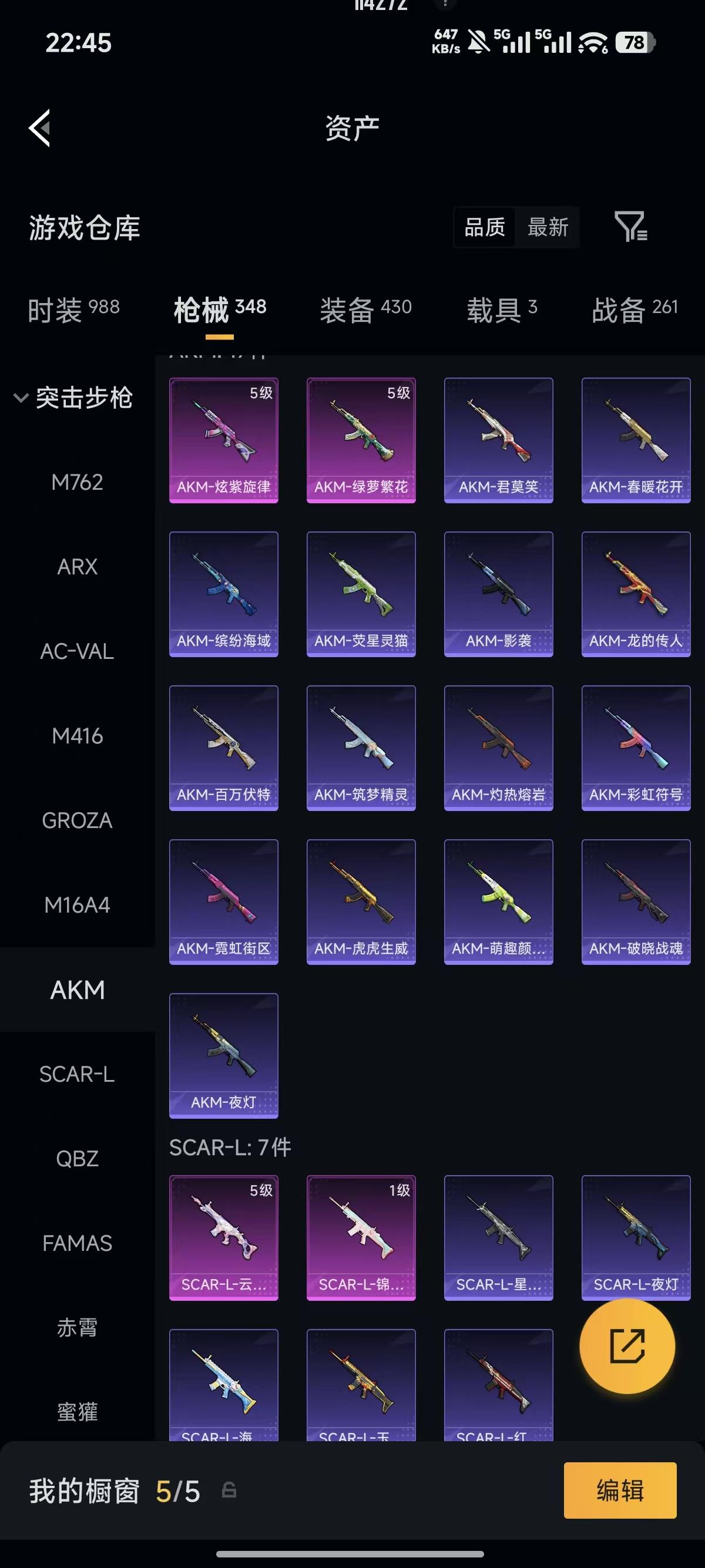Switch to the 装备 tab
Image resolution: width=705 pixels, height=1568 pixels.
[366, 310]
